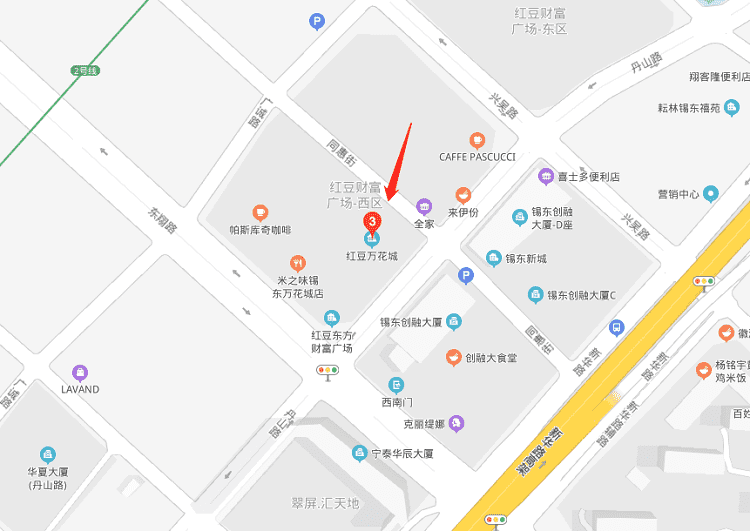Tap the 营销中心 marker
750x531 pixels.
[x=711, y=193]
